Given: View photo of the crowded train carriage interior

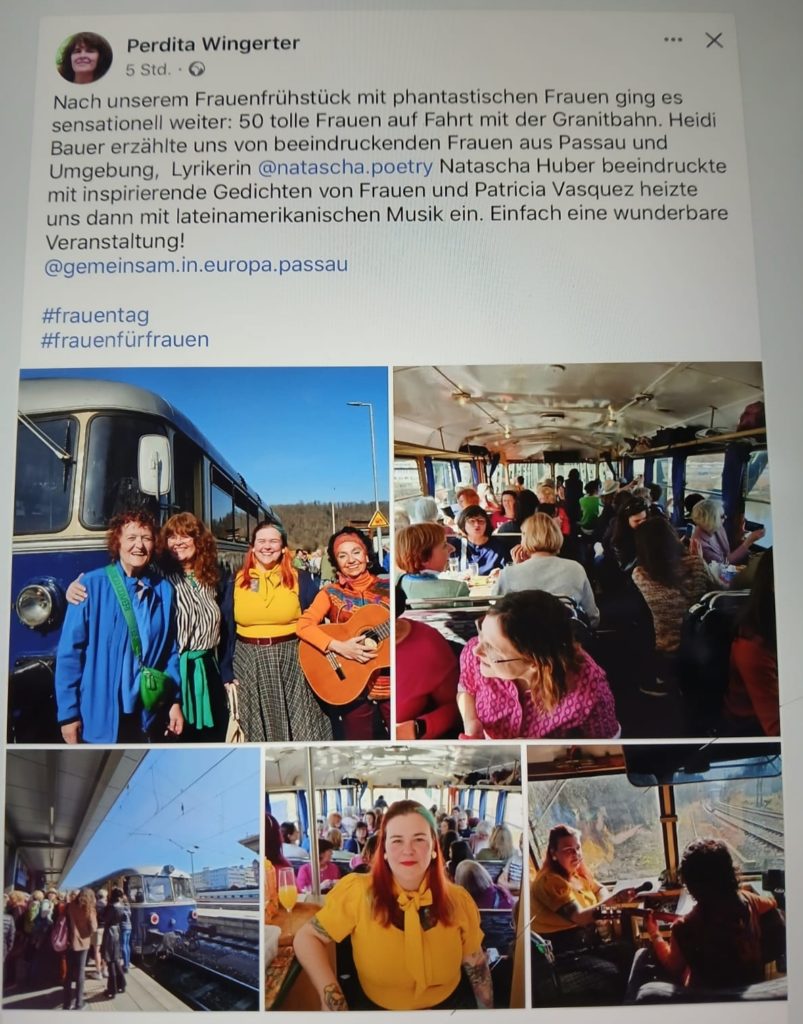Looking at the screenshot, I should [x=585, y=550].
